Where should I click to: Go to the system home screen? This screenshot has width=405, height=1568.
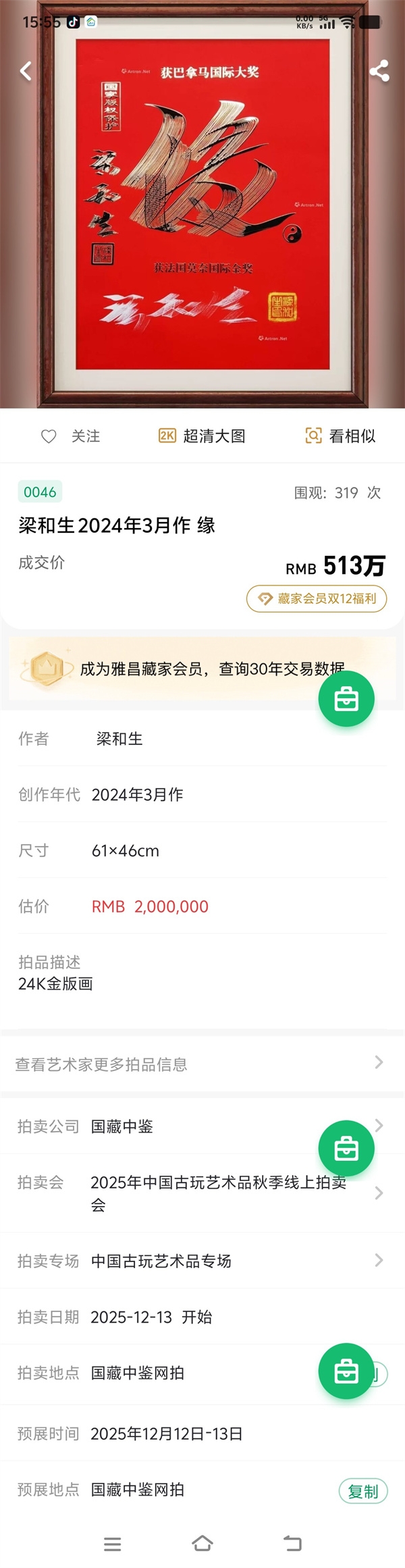coord(202,1543)
